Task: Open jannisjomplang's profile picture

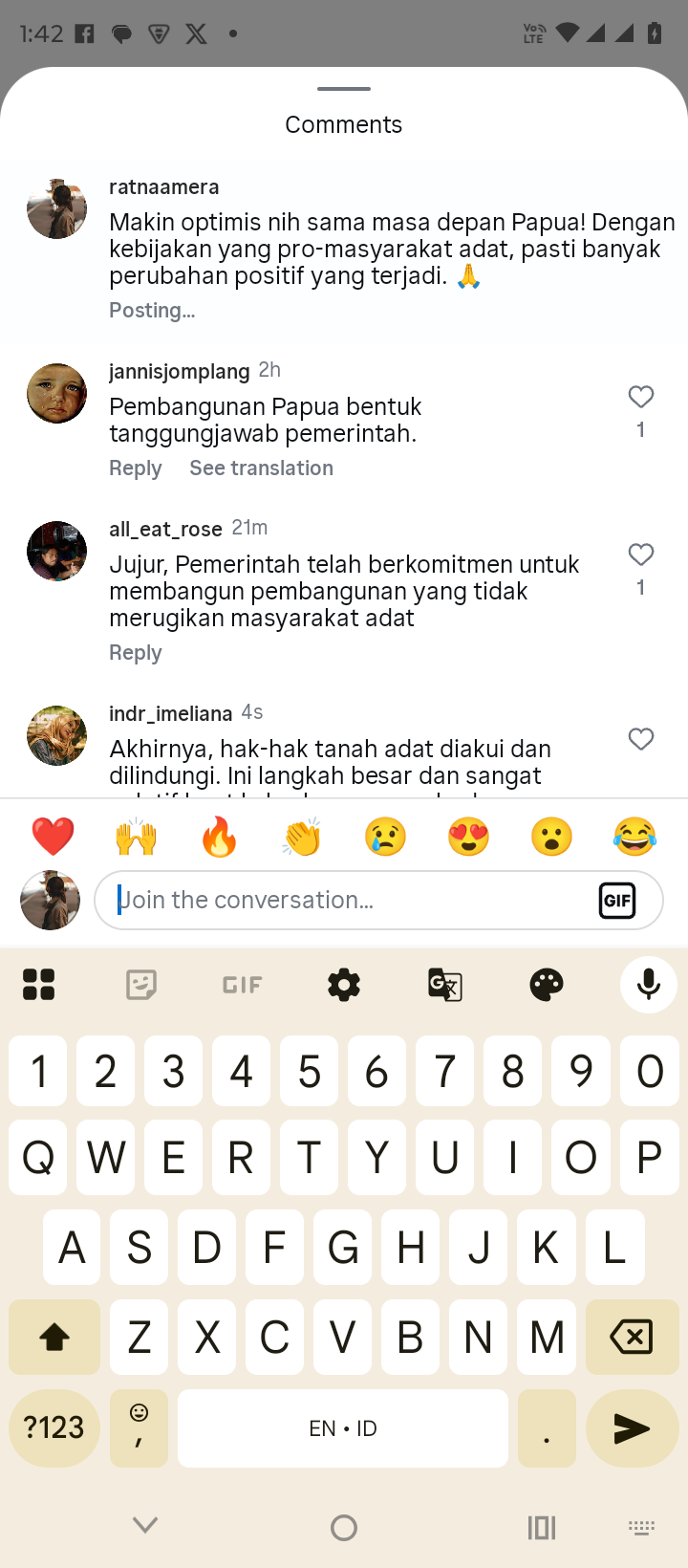Action: coord(56,393)
